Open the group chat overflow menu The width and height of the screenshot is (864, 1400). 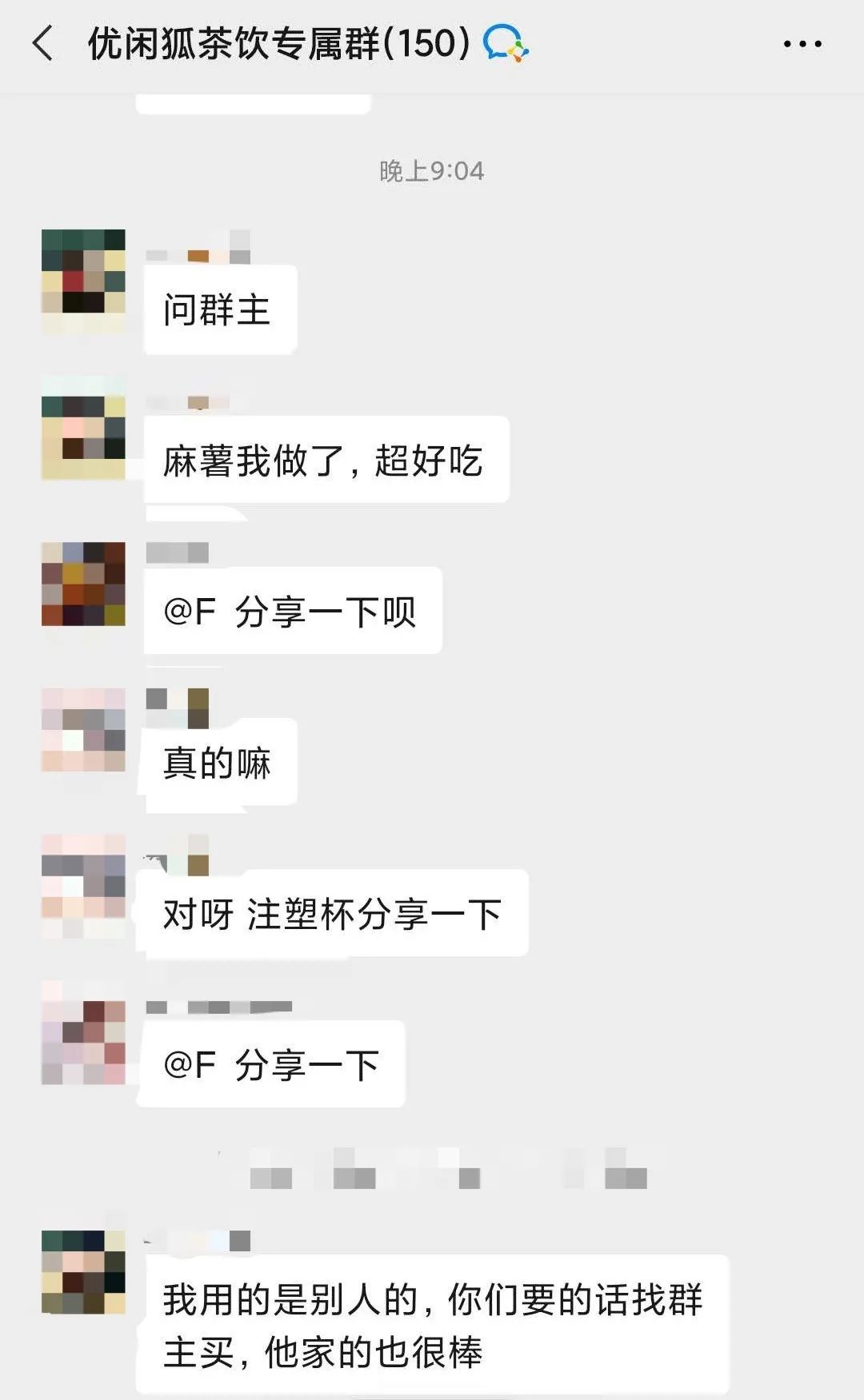[802, 44]
